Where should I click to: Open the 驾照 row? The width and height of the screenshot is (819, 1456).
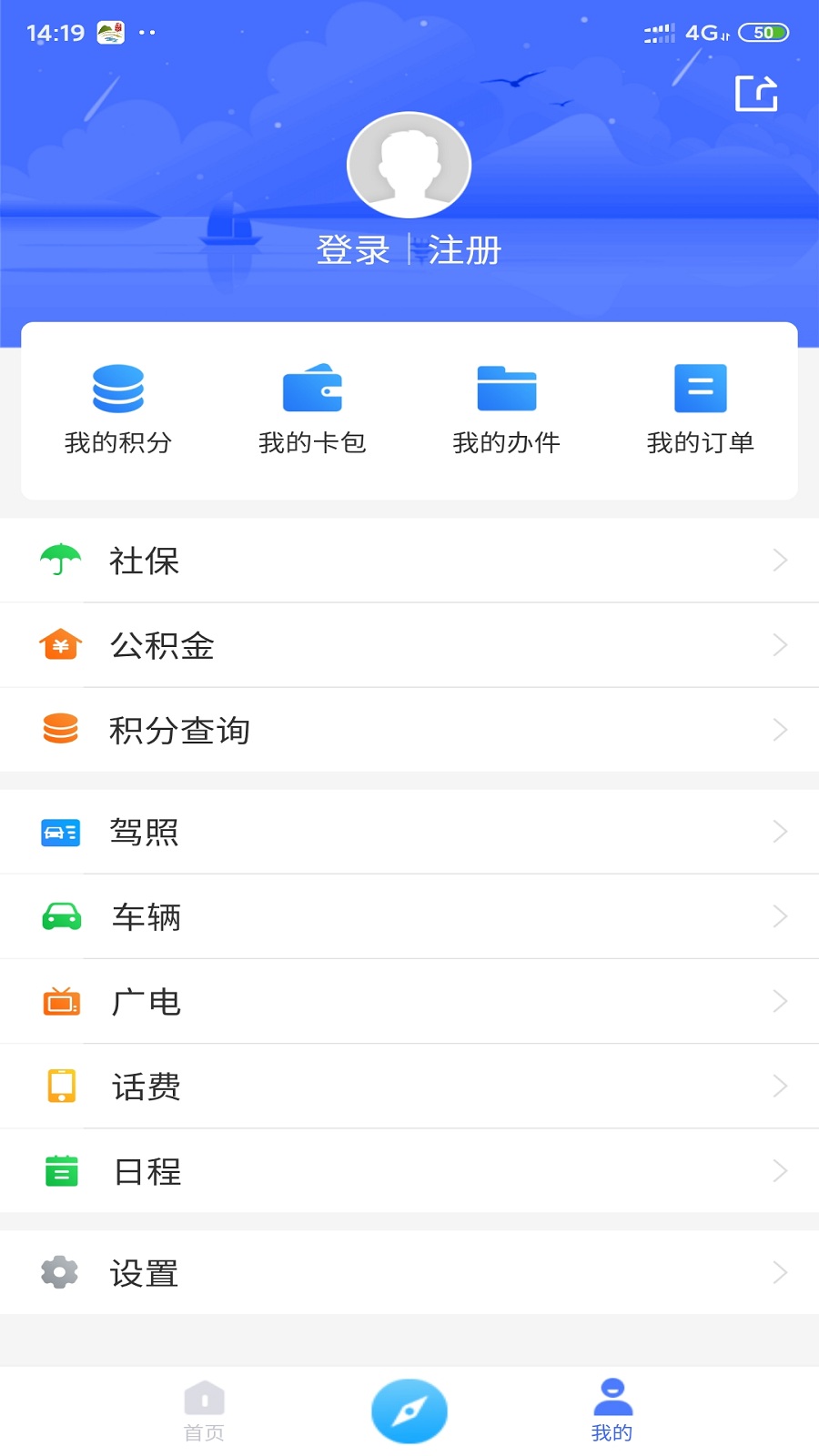[x=409, y=832]
